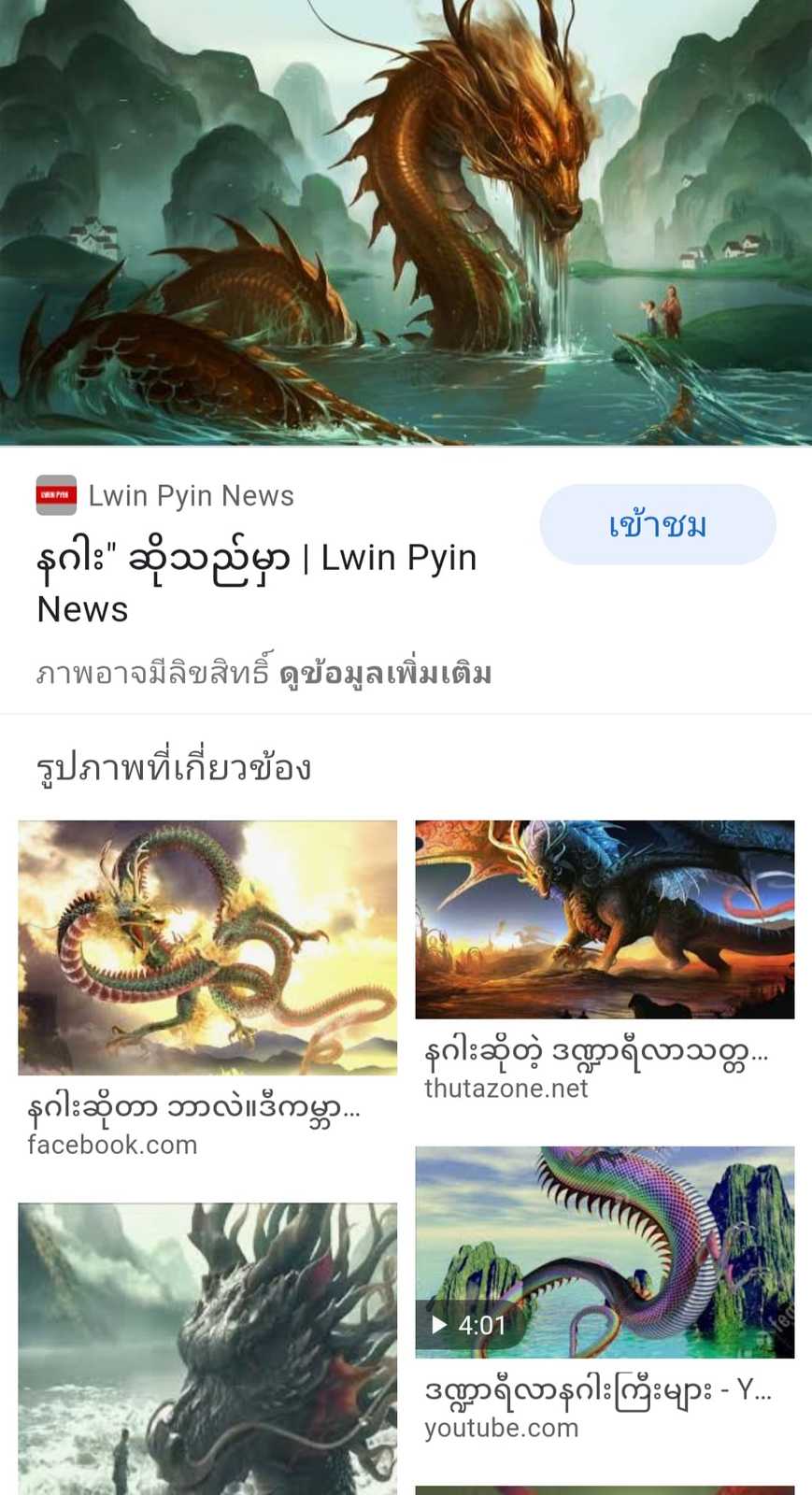The image size is (812, 1495).
Task: Open the thutazone.net dragon image result
Action: (x=605, y=919)
